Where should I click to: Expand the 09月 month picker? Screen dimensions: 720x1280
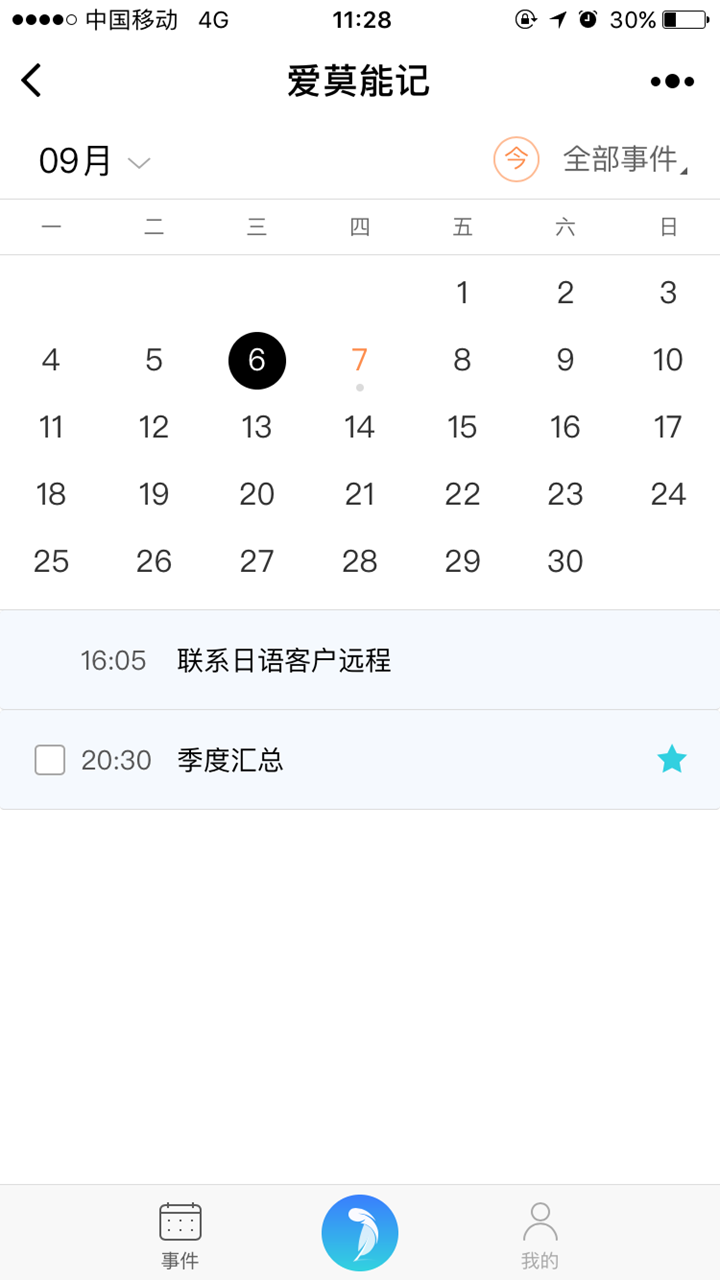click(x=94, y=160)
